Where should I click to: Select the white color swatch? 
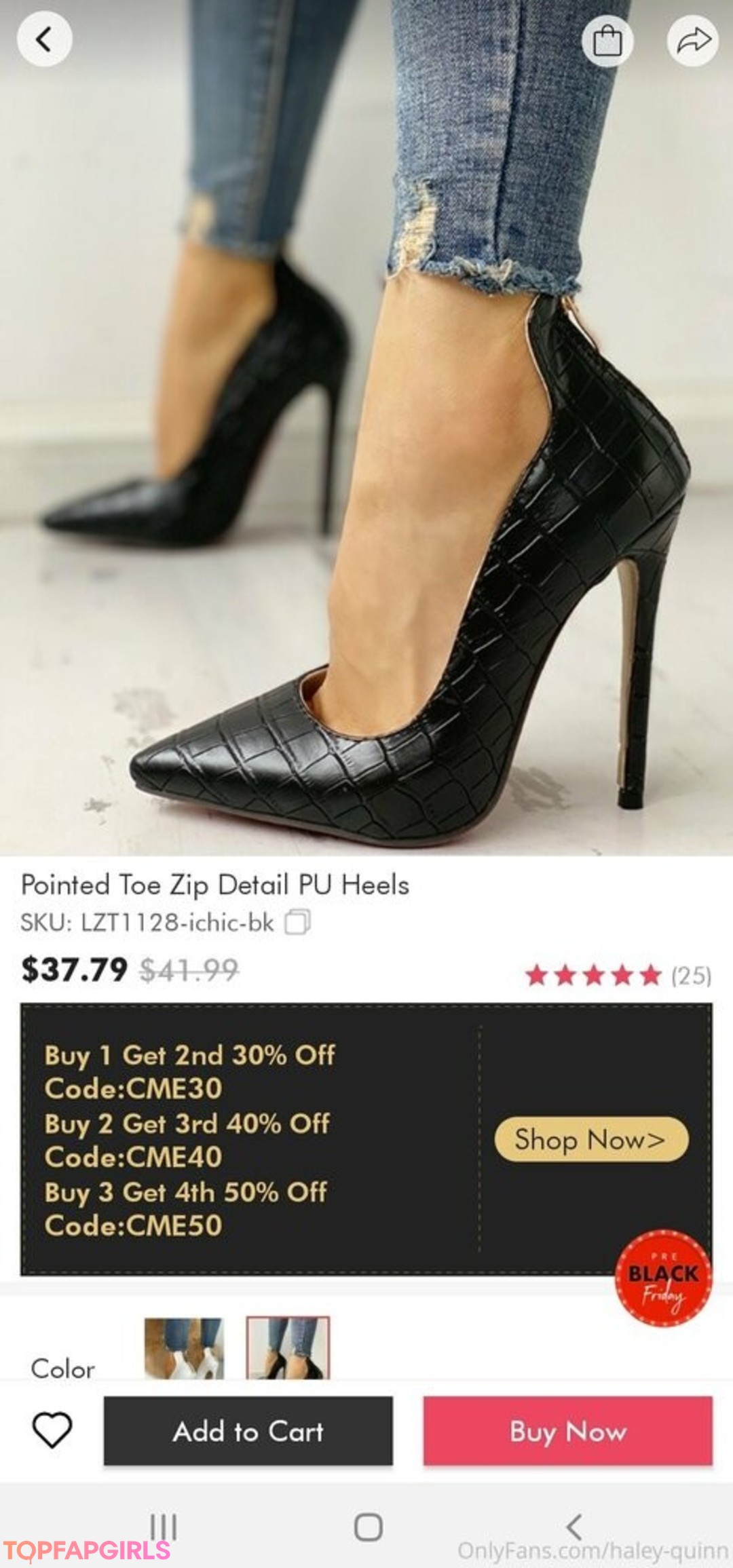pos(184,1347)
